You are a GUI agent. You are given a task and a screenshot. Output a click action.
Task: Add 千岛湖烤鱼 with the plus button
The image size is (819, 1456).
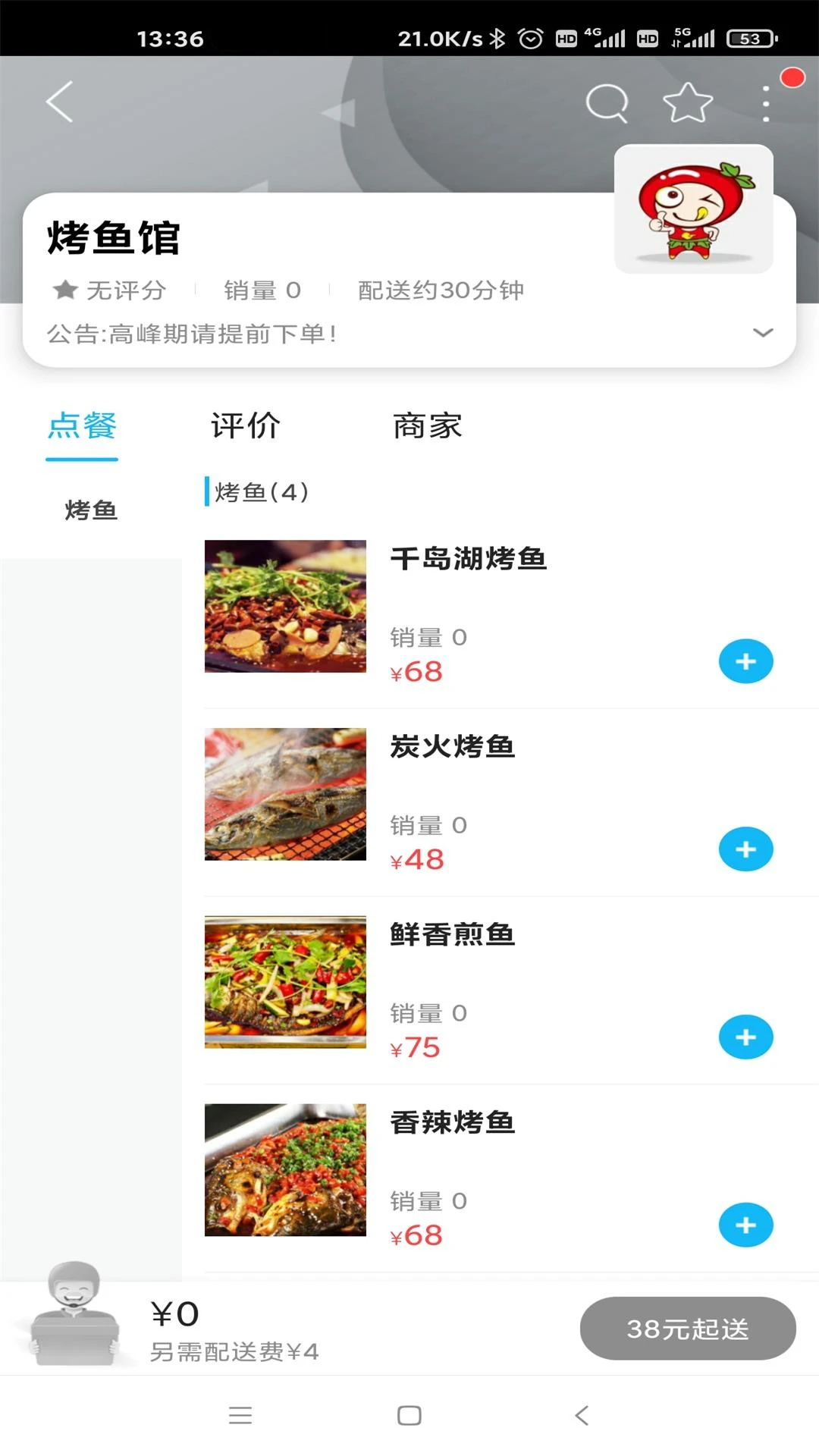point(745,661)
